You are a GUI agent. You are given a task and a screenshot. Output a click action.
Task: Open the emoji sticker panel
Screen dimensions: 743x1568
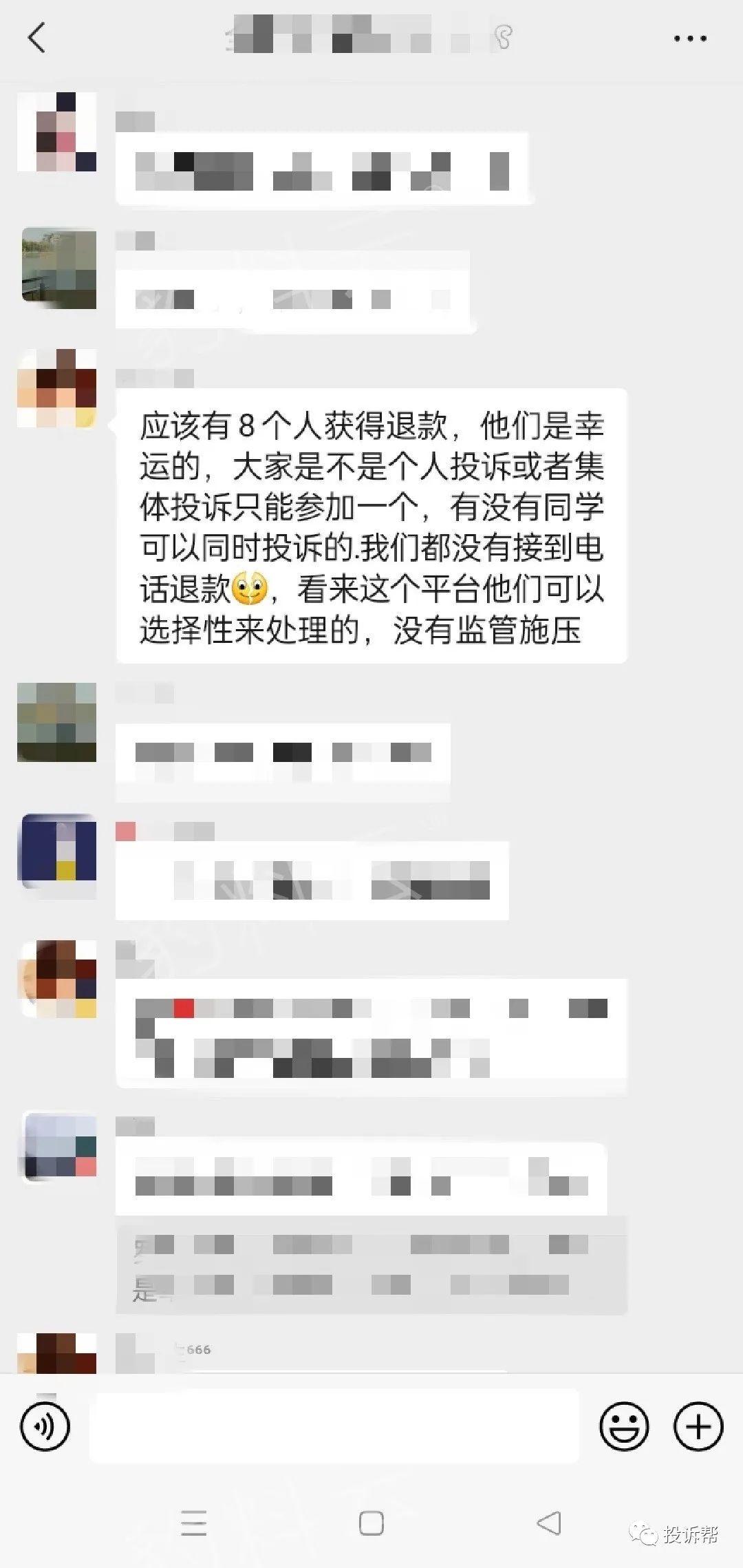pos(624,1426)
